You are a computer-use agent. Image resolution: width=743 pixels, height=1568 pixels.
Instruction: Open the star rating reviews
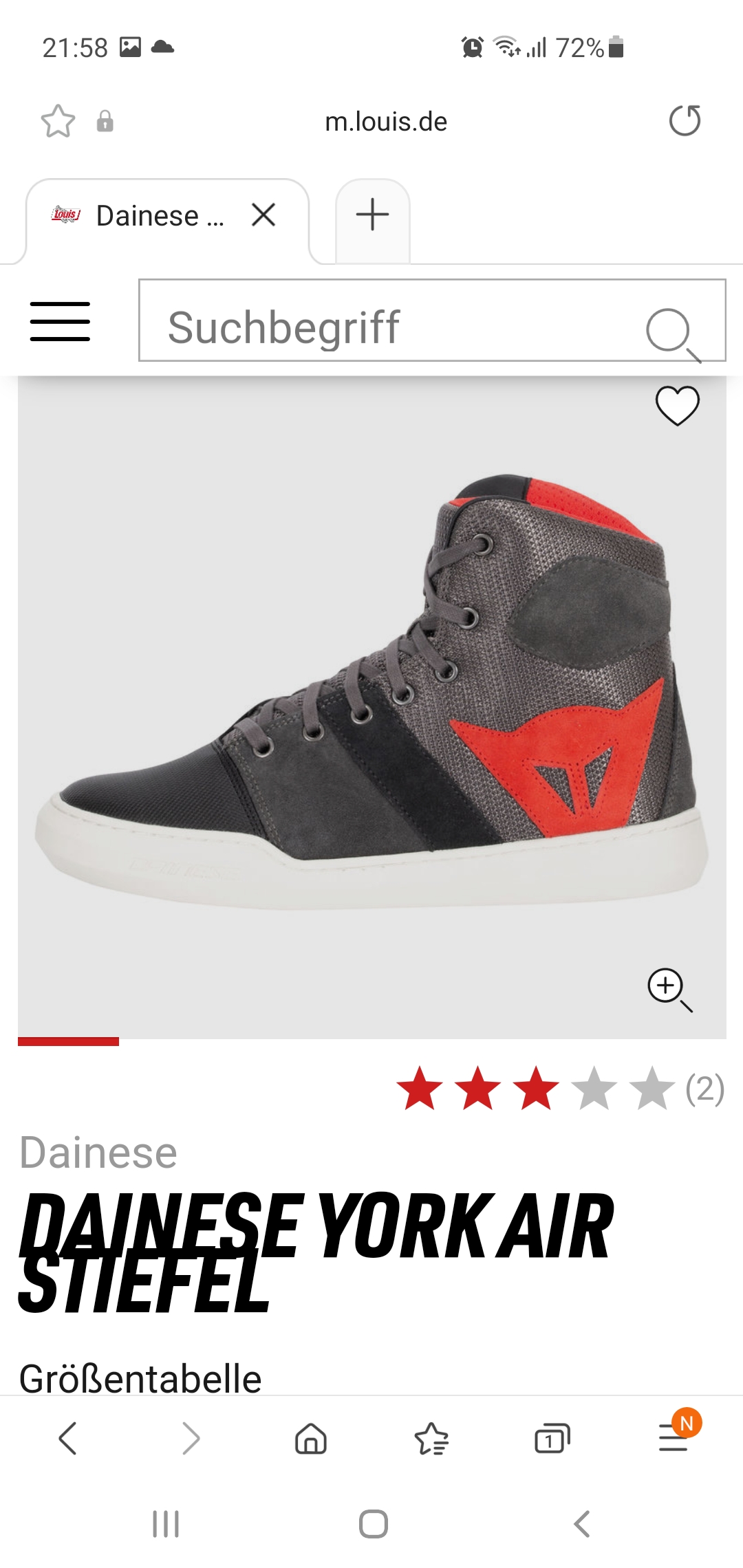tap(560, 1089)
